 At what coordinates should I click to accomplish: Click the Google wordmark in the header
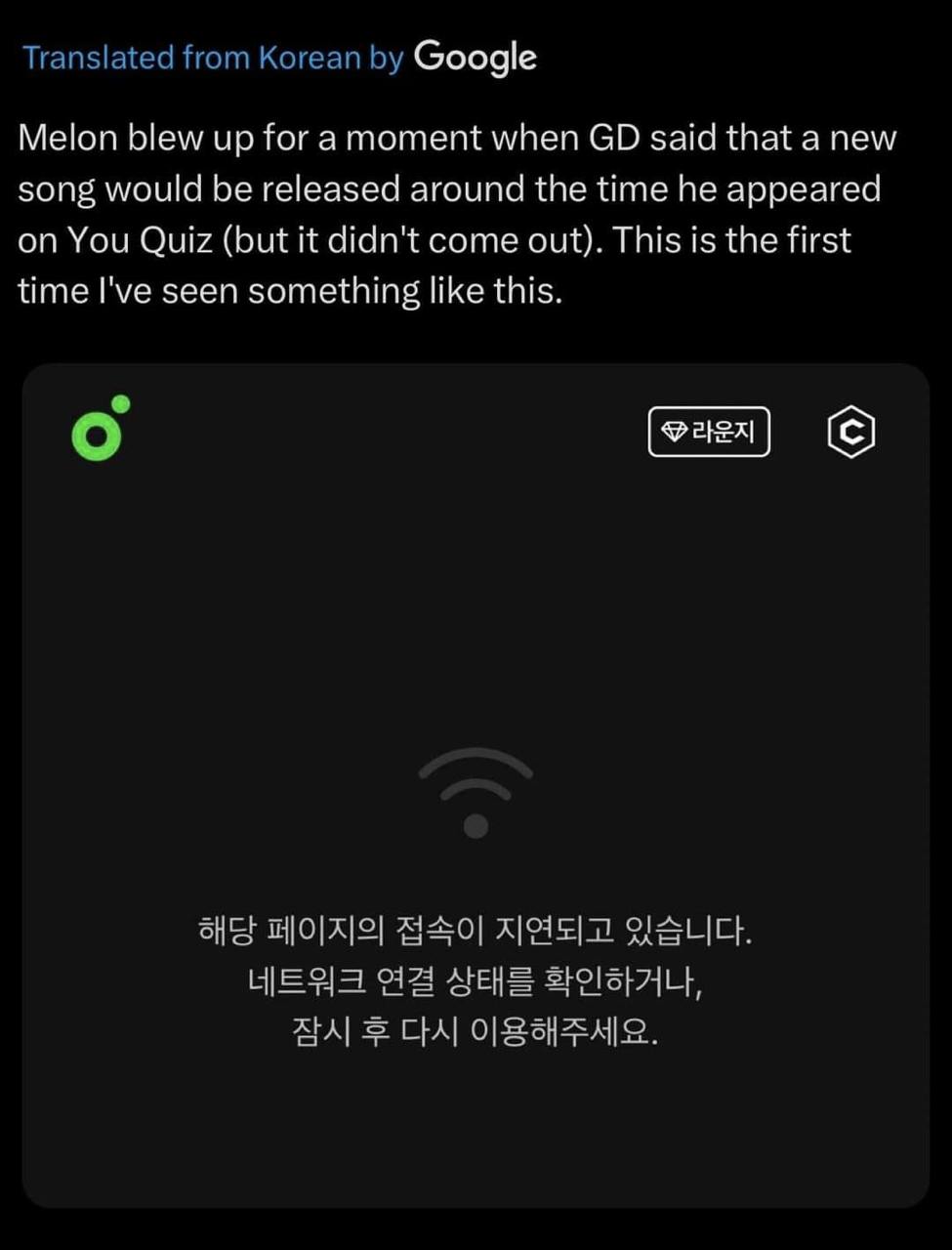475,58
